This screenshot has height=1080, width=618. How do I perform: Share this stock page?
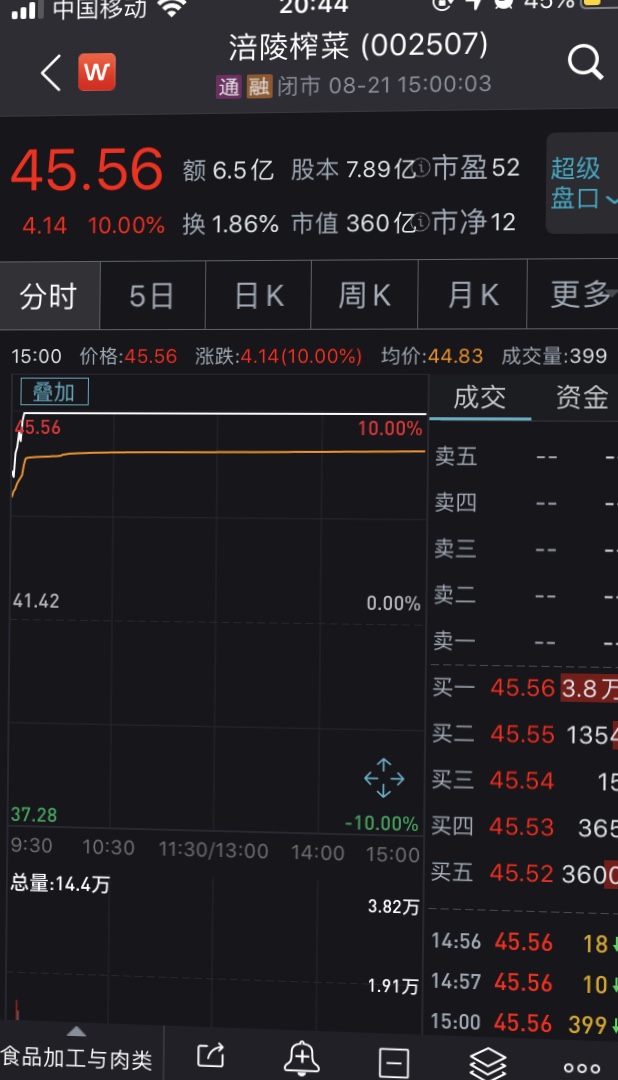pyautogui.click(x=211, y=1056)
